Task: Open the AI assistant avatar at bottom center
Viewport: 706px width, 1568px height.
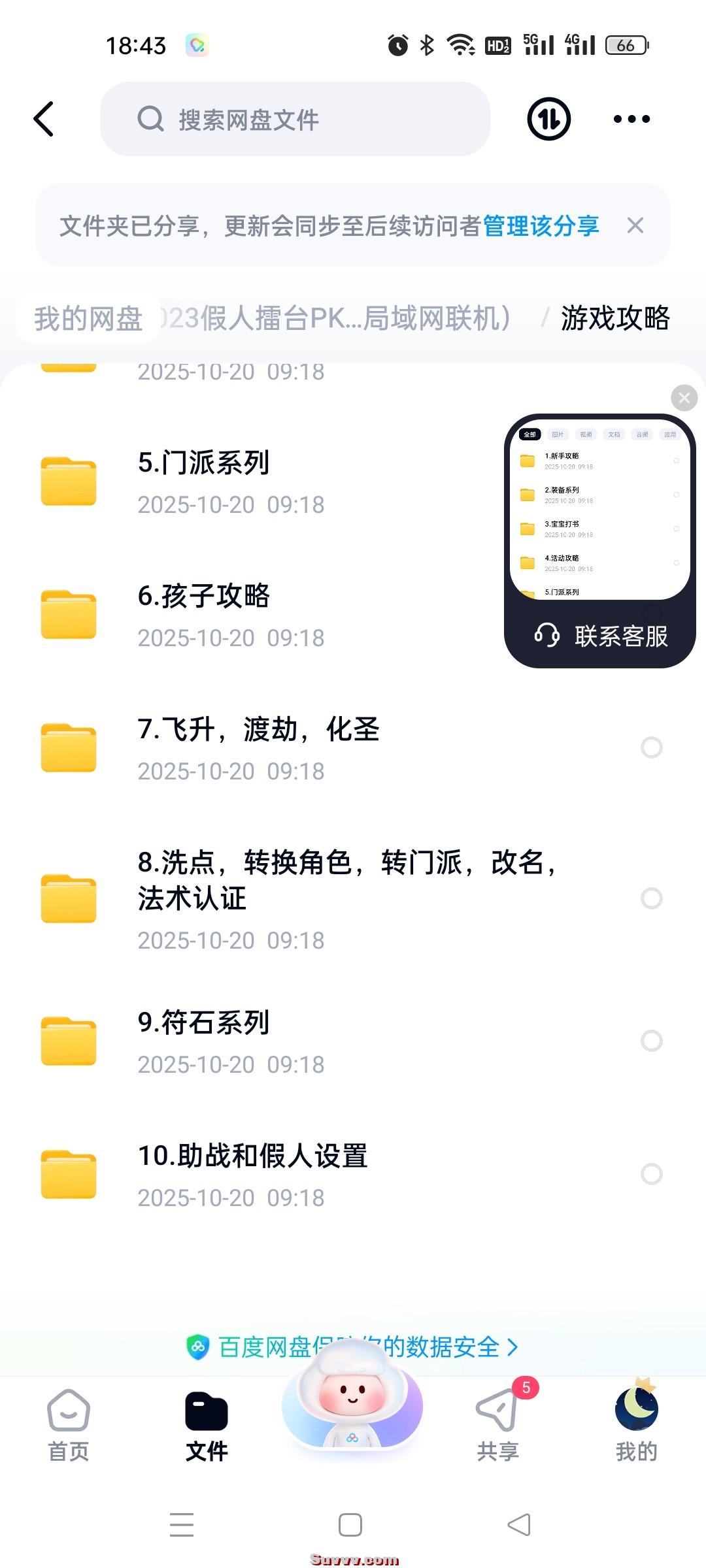Action: pyautogui.click(x=352, y=1409)
